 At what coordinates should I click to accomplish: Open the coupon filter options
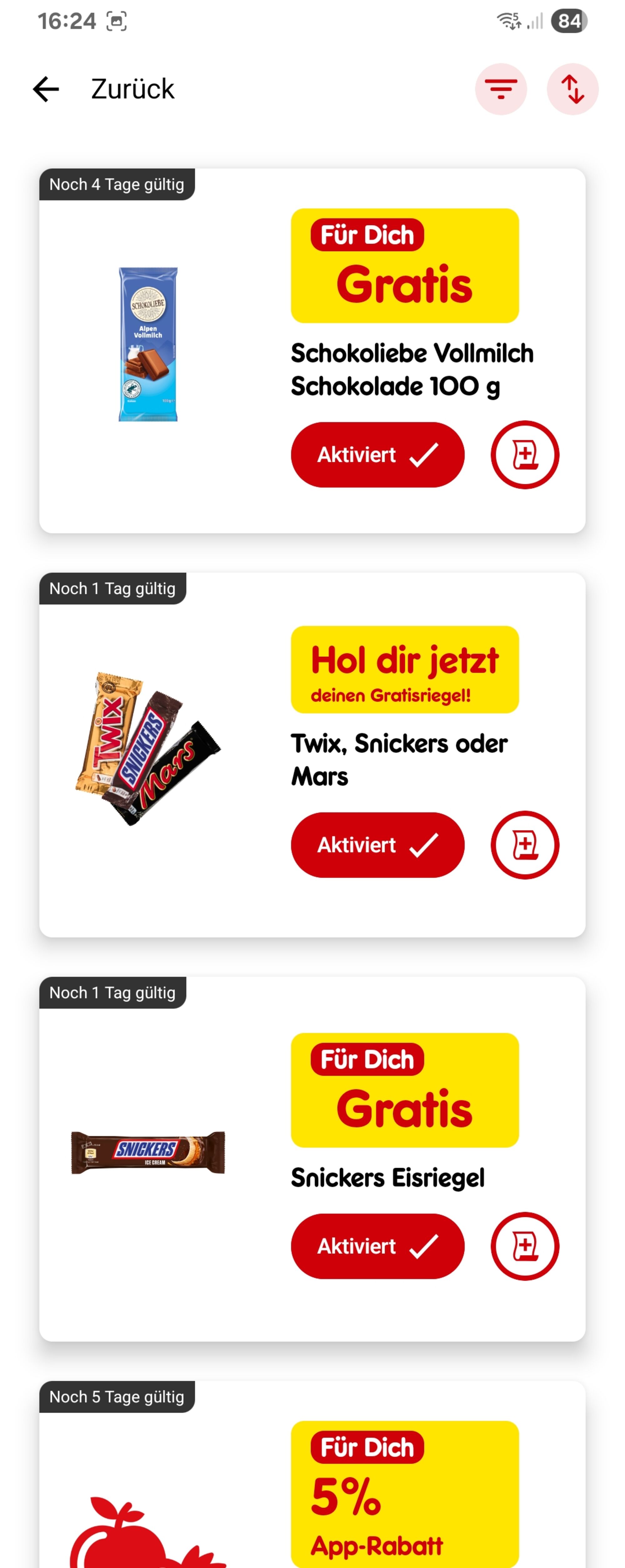tap(500, 89)
